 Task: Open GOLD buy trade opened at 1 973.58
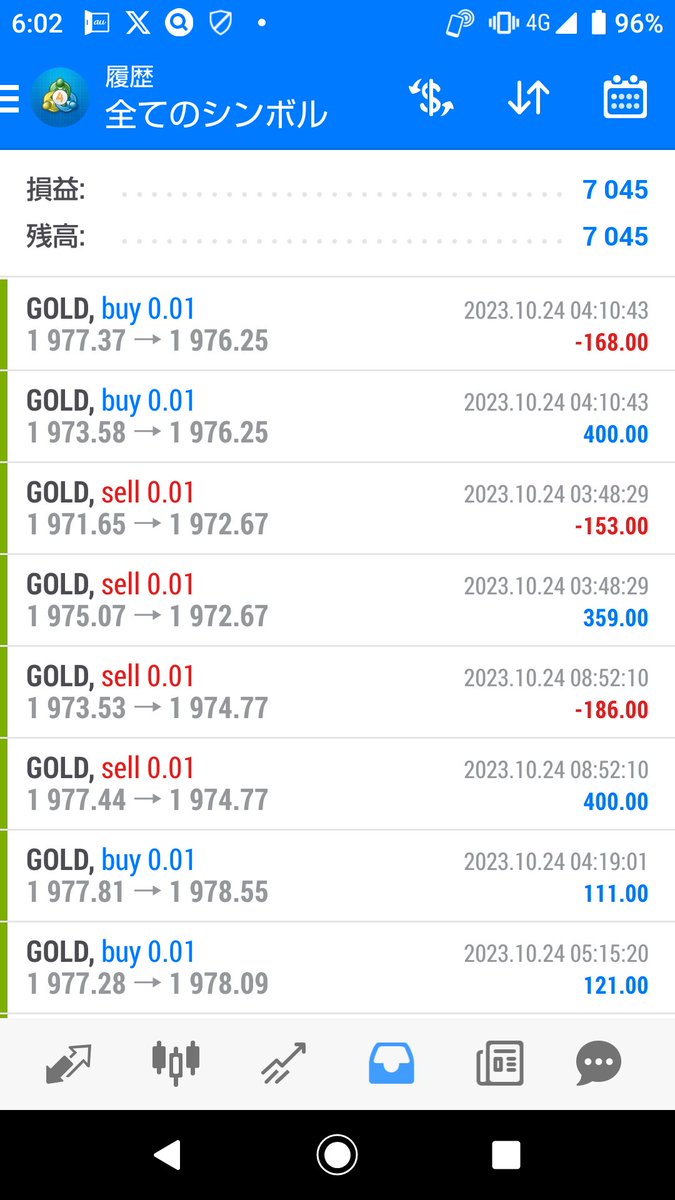pos(337,417)
